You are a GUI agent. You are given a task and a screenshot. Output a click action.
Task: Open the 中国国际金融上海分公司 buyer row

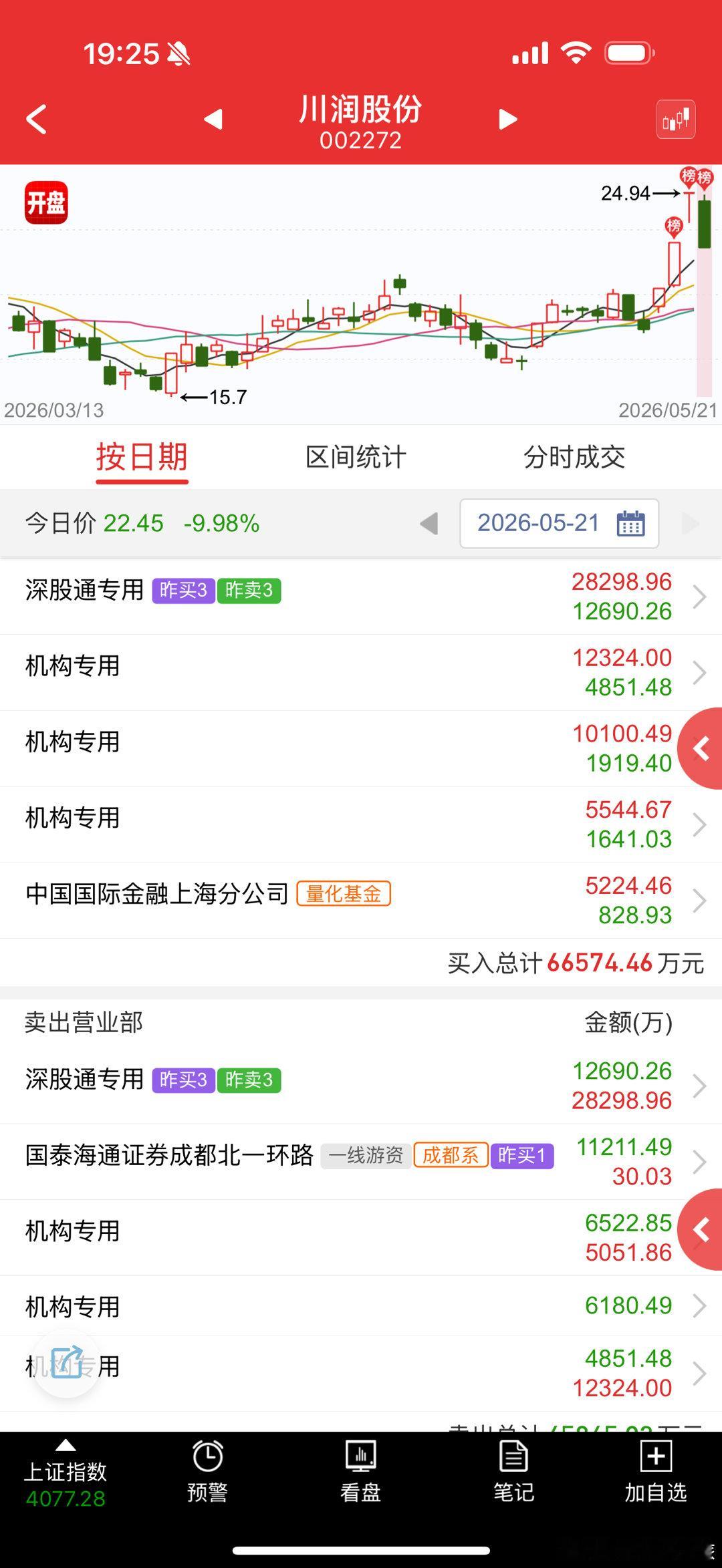point(361,900)
